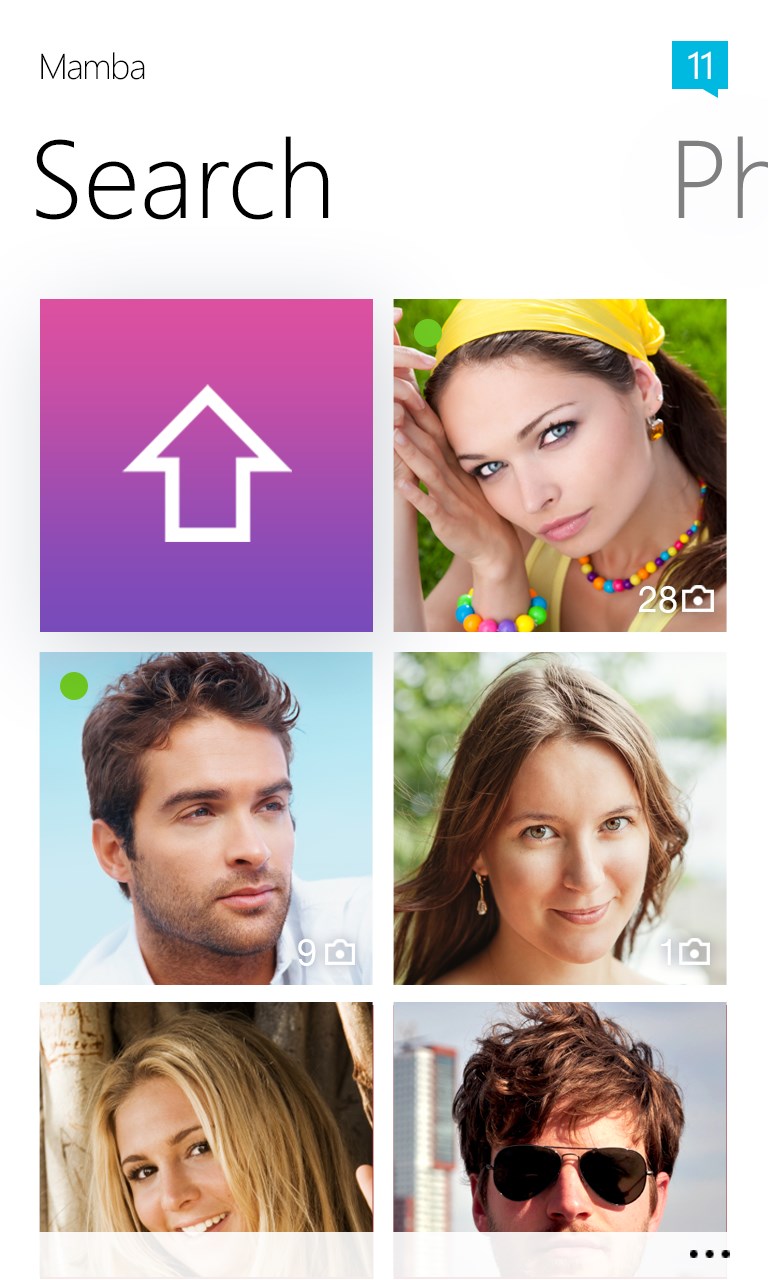Open profile of woman with yellow headband
The image size is (768, 1280).
click(x=559, y=465)
